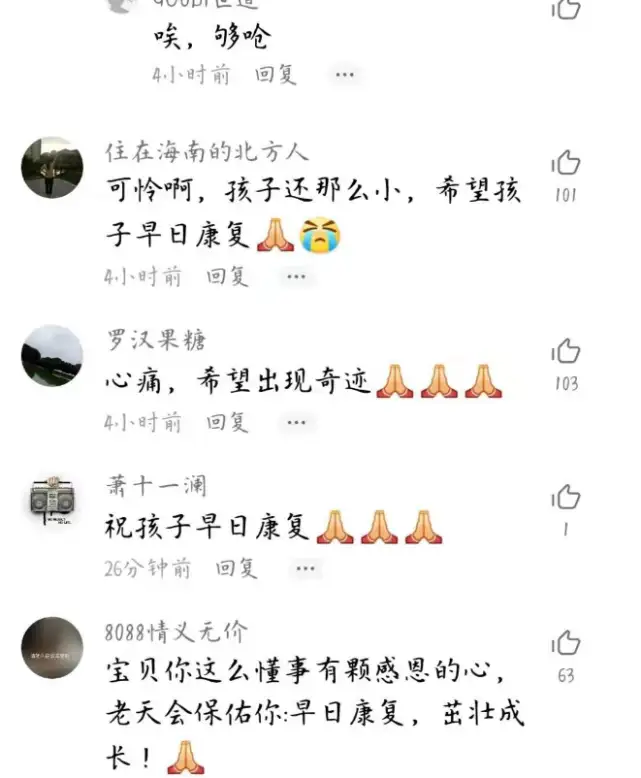Open 罗汉果糖's profile avatar
The width and height of the screenshot is (641, 778).
52,355
